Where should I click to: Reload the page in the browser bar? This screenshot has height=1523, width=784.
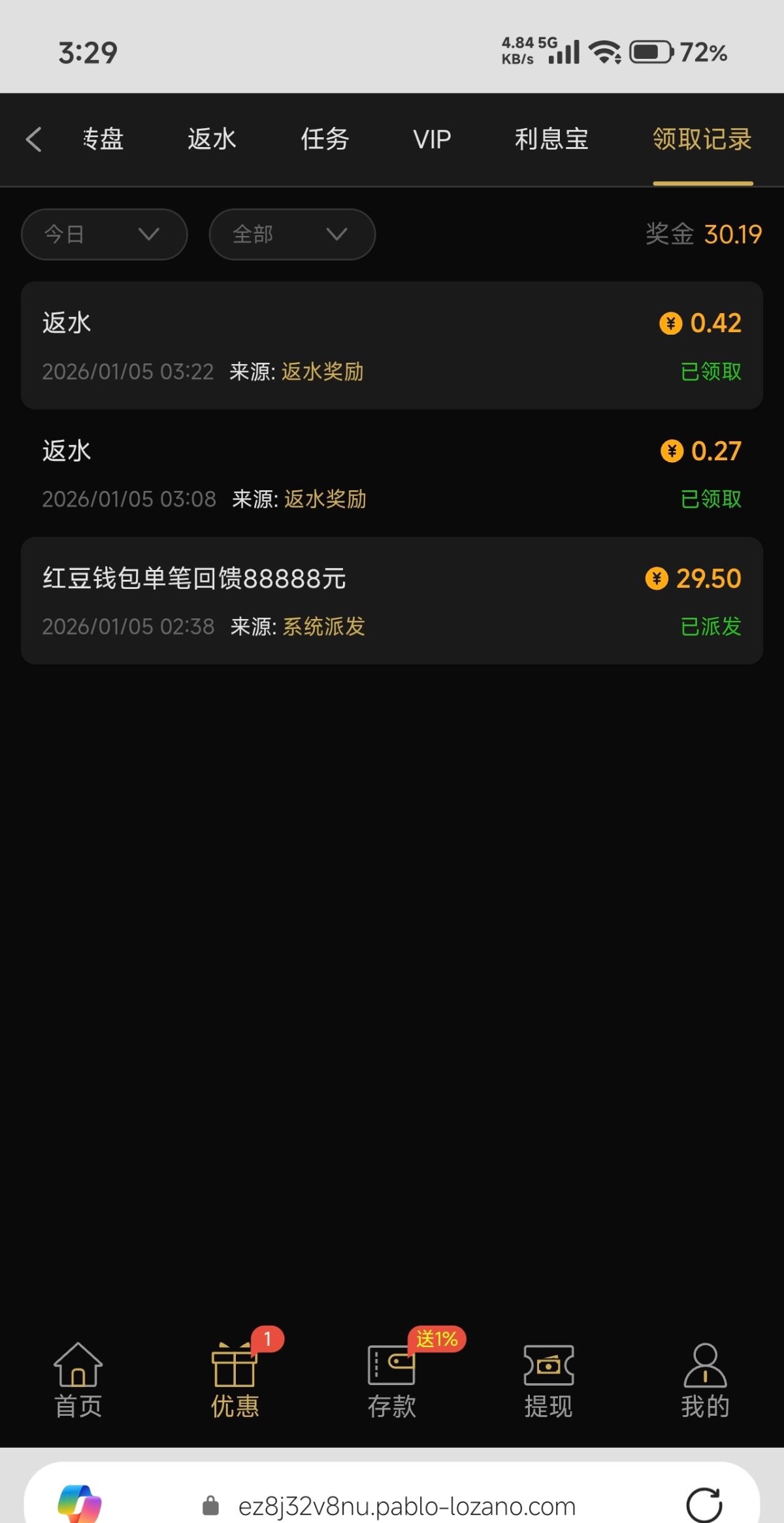click(x=704, y=1505)
